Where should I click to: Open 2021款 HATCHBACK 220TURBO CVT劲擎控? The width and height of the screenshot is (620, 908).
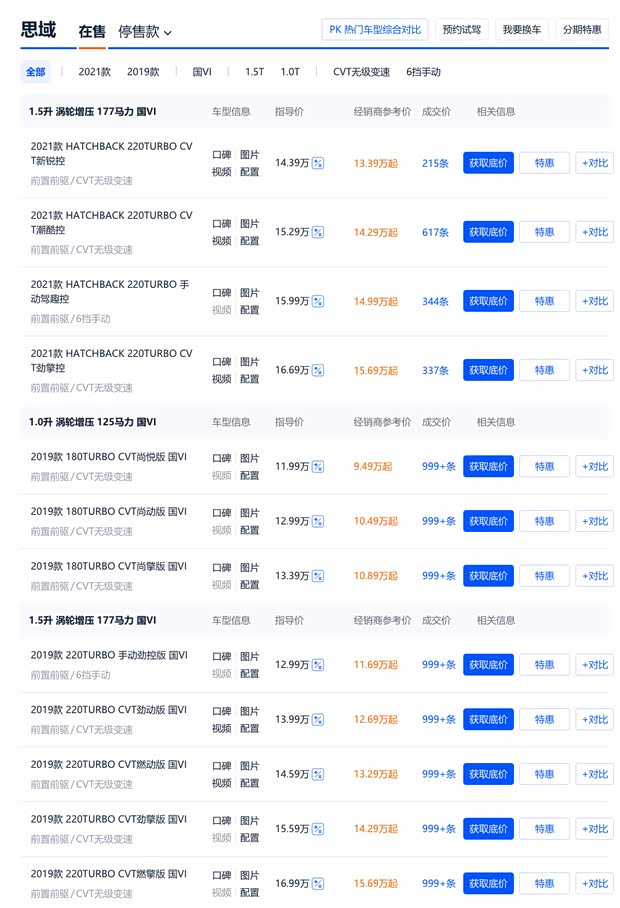click(x=111, y=360)
